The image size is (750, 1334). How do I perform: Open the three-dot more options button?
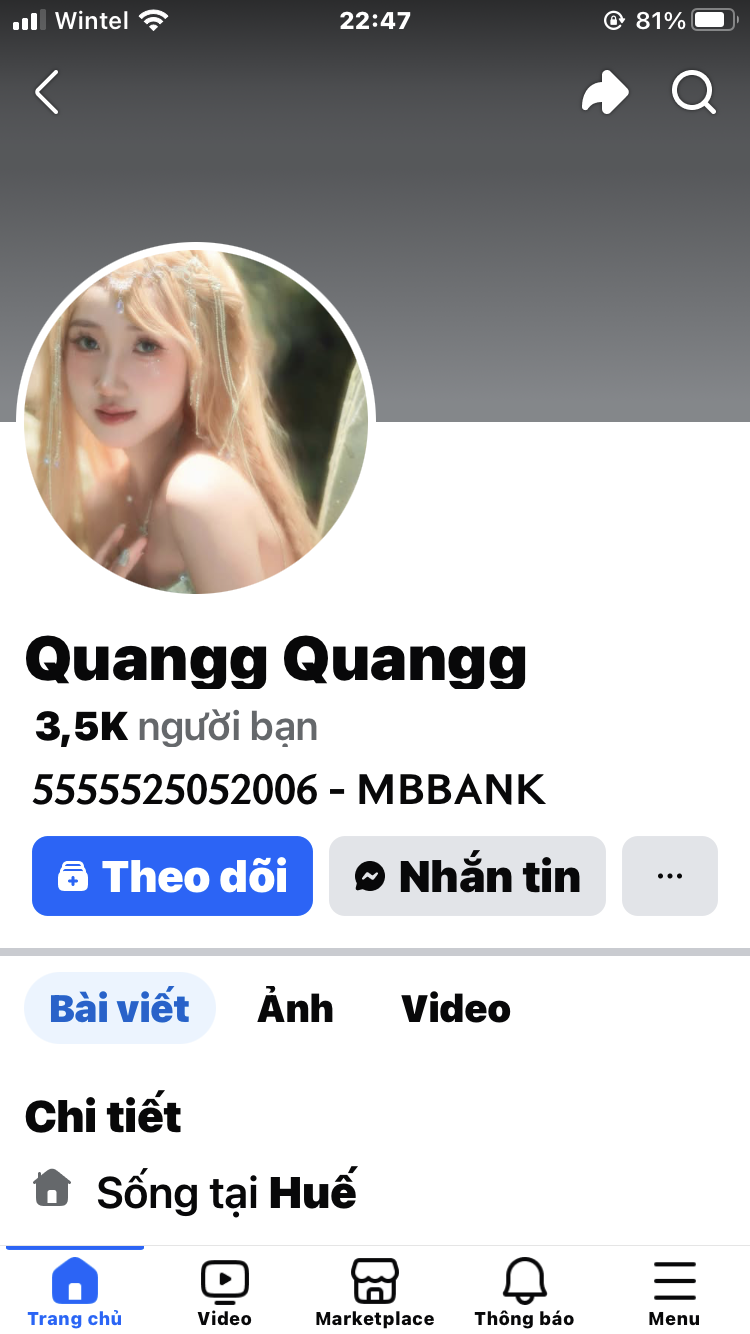(669, 876)
